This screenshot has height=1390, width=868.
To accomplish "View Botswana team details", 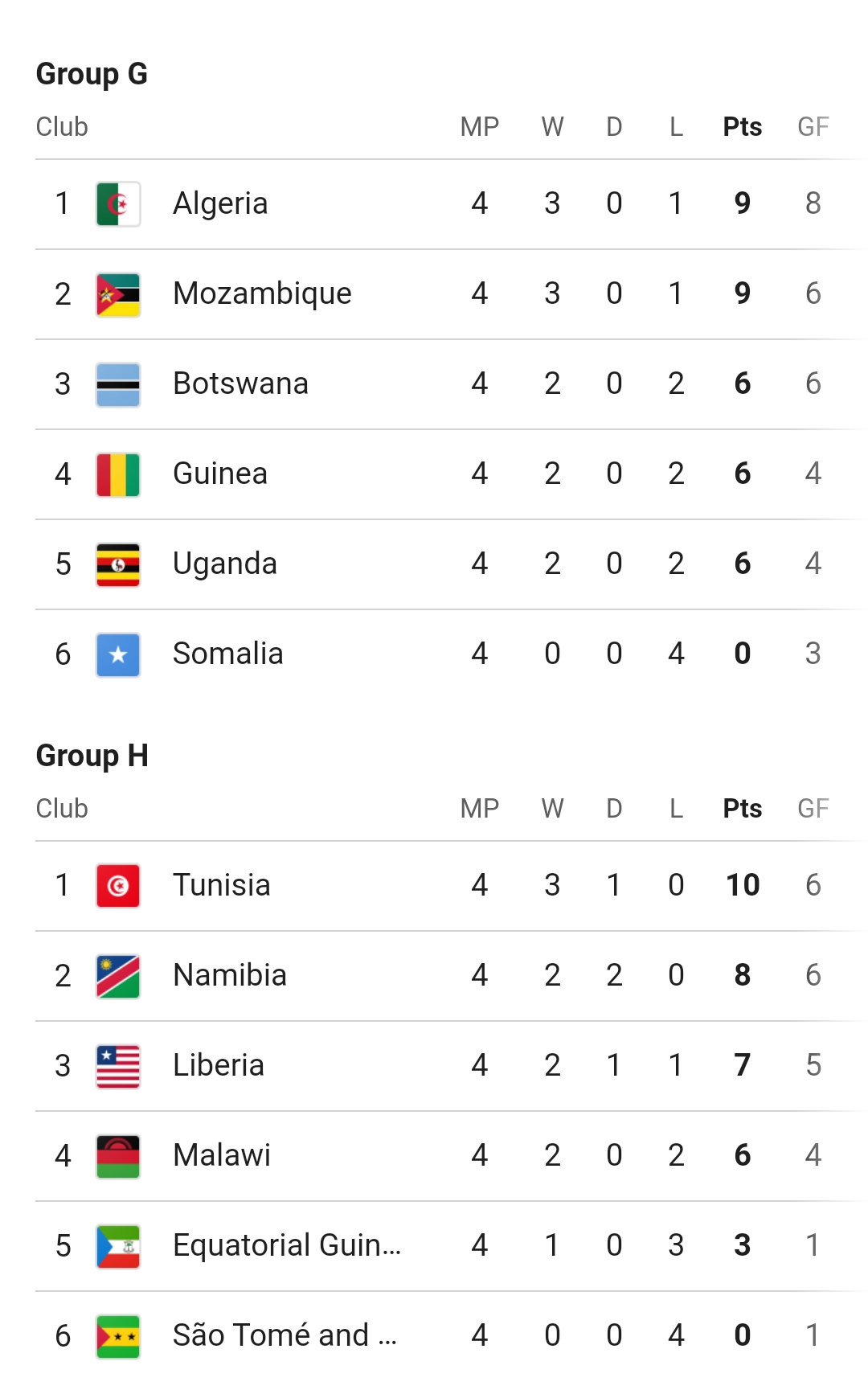I will pos(240,384).
